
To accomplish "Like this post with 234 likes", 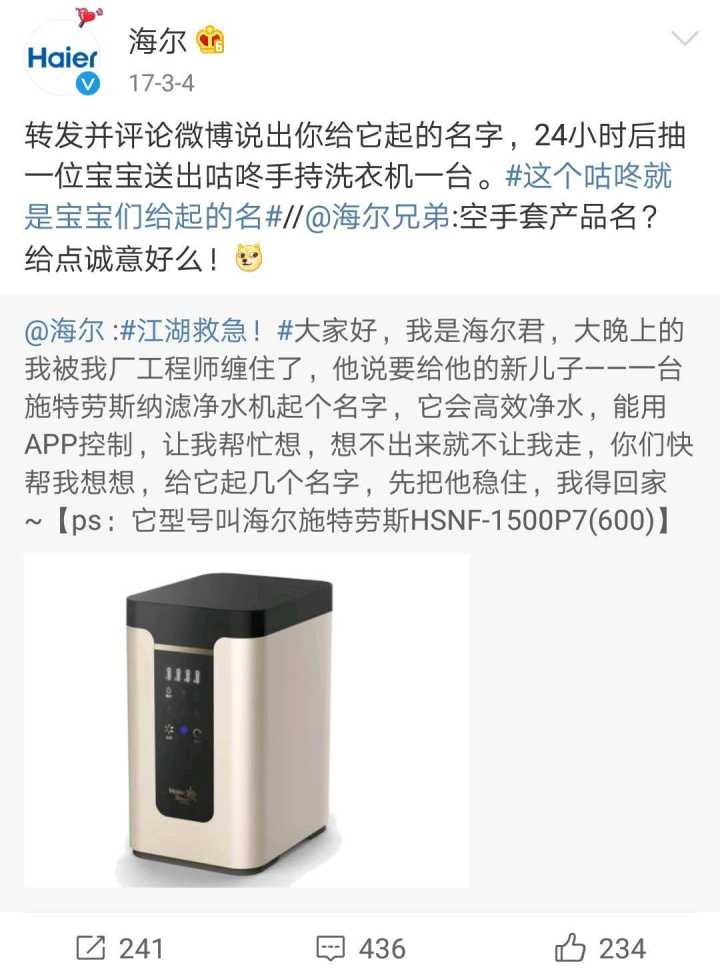I will [x=600, y=947].
